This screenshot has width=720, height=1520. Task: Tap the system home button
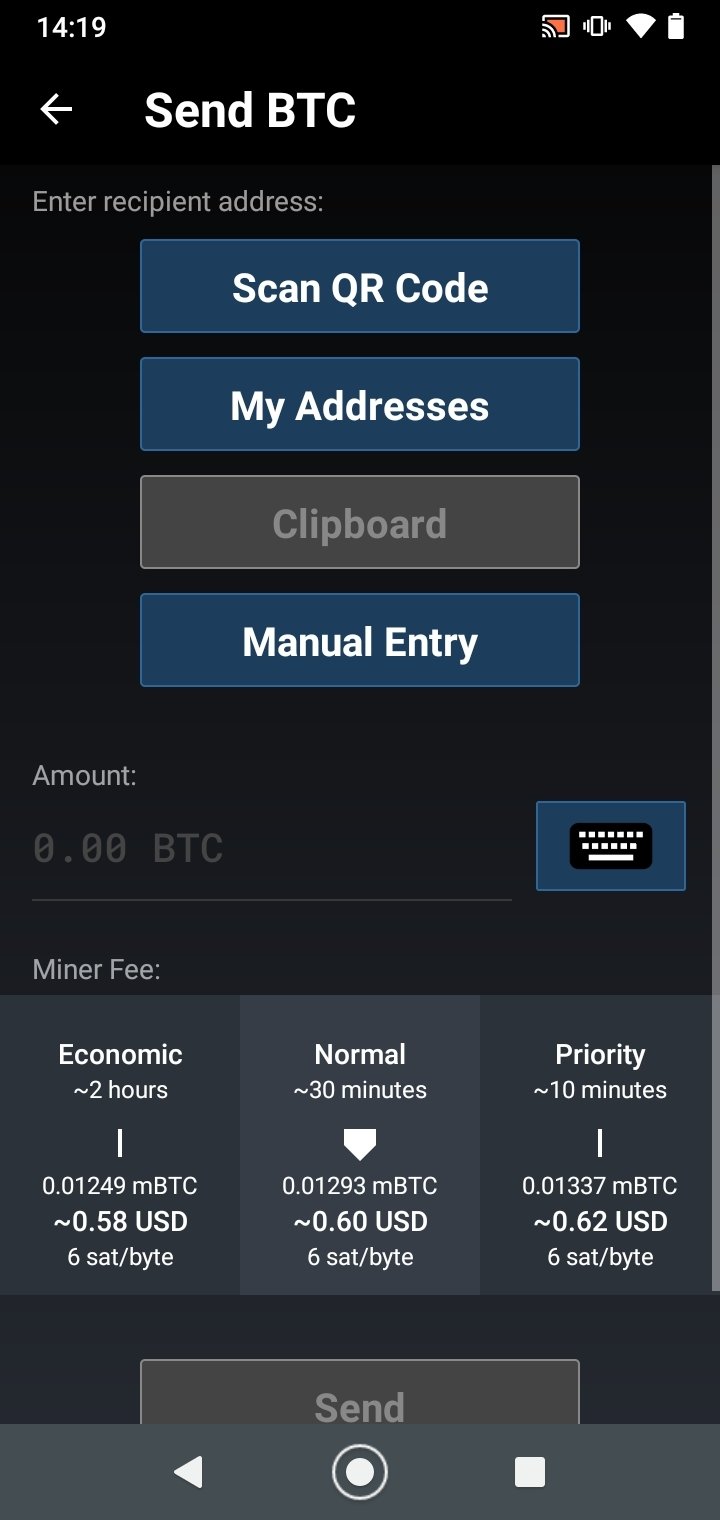(x=360, y=1472)
